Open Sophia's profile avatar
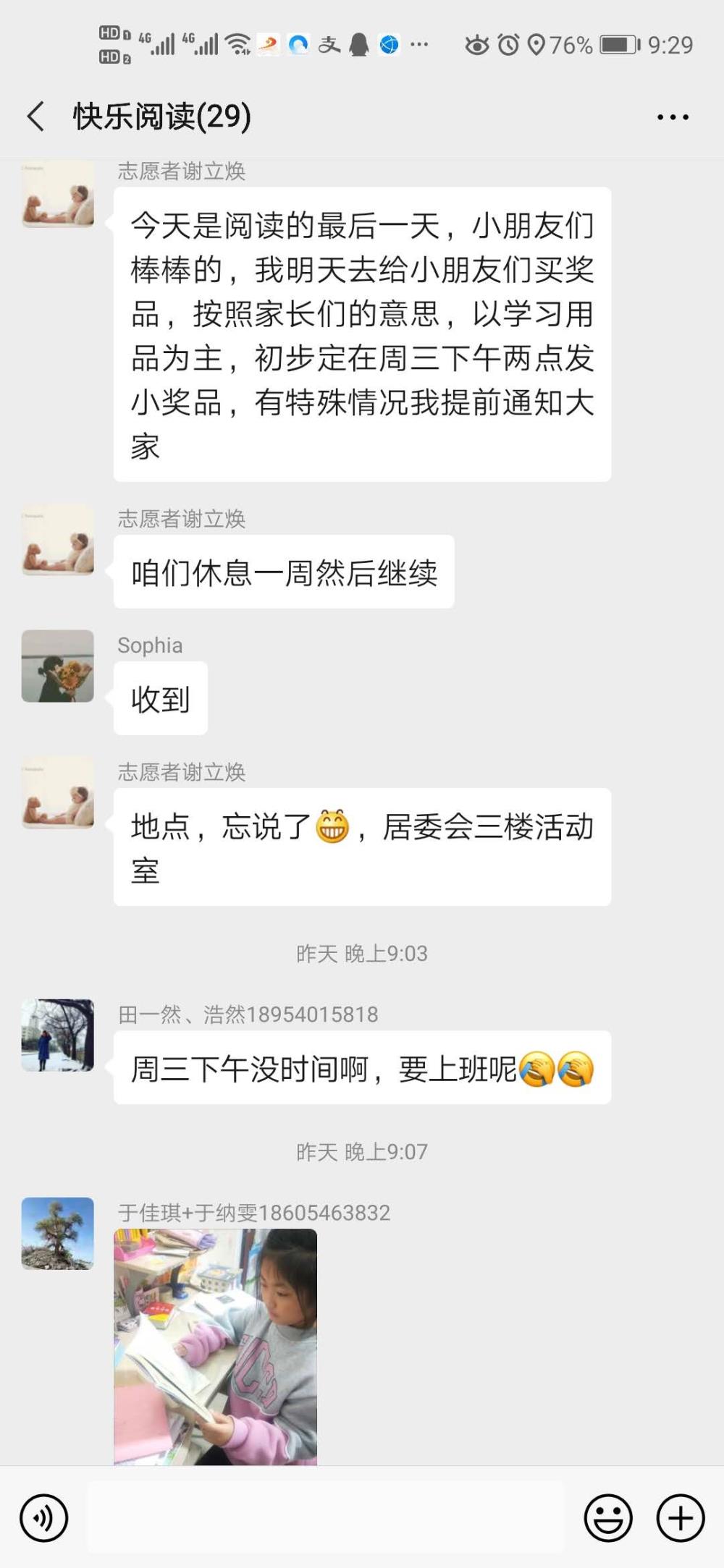This screenshot has width=724, height=1568. (58, 666)
